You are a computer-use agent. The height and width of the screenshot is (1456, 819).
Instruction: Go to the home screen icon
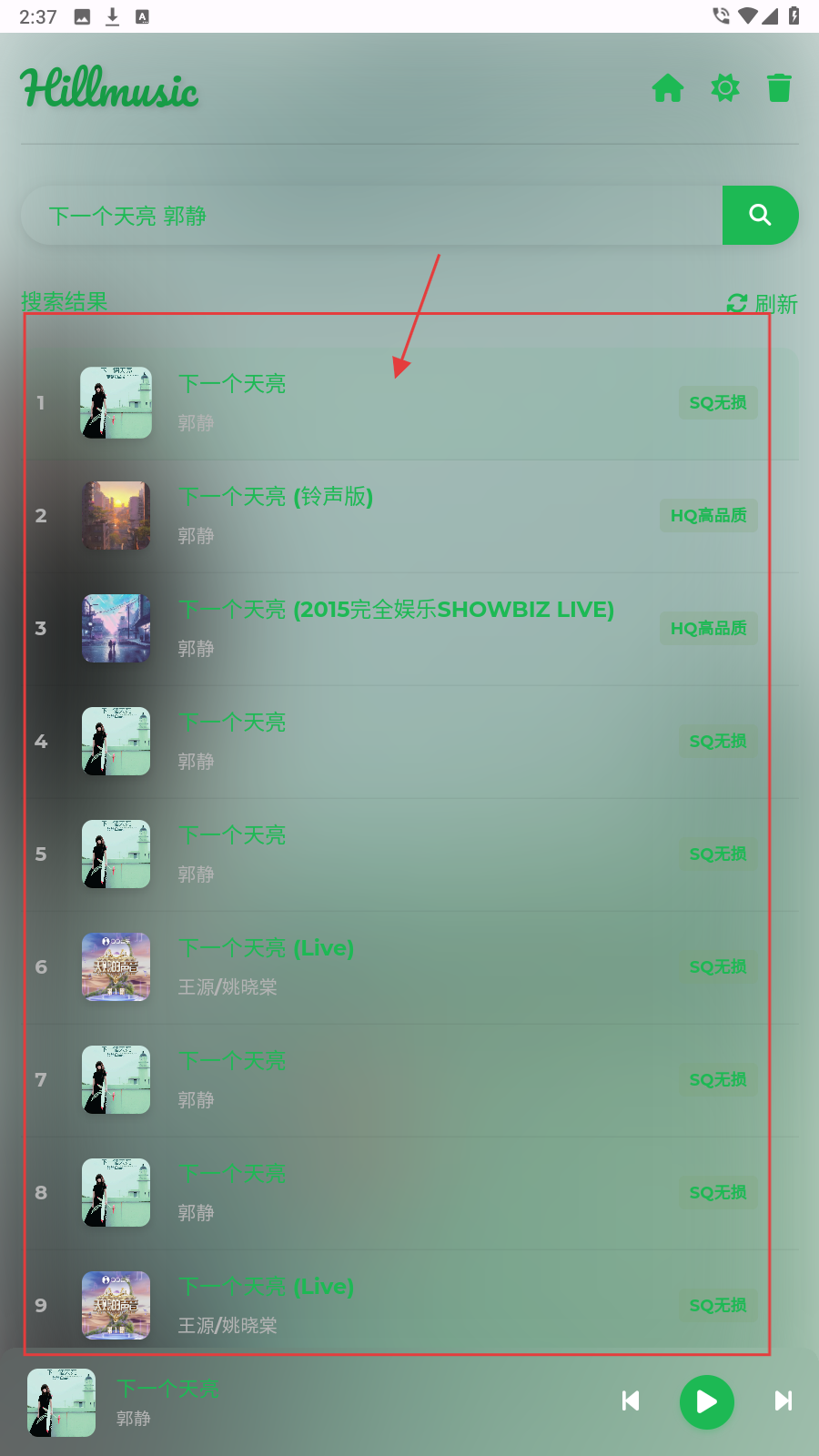pos(667,88)
